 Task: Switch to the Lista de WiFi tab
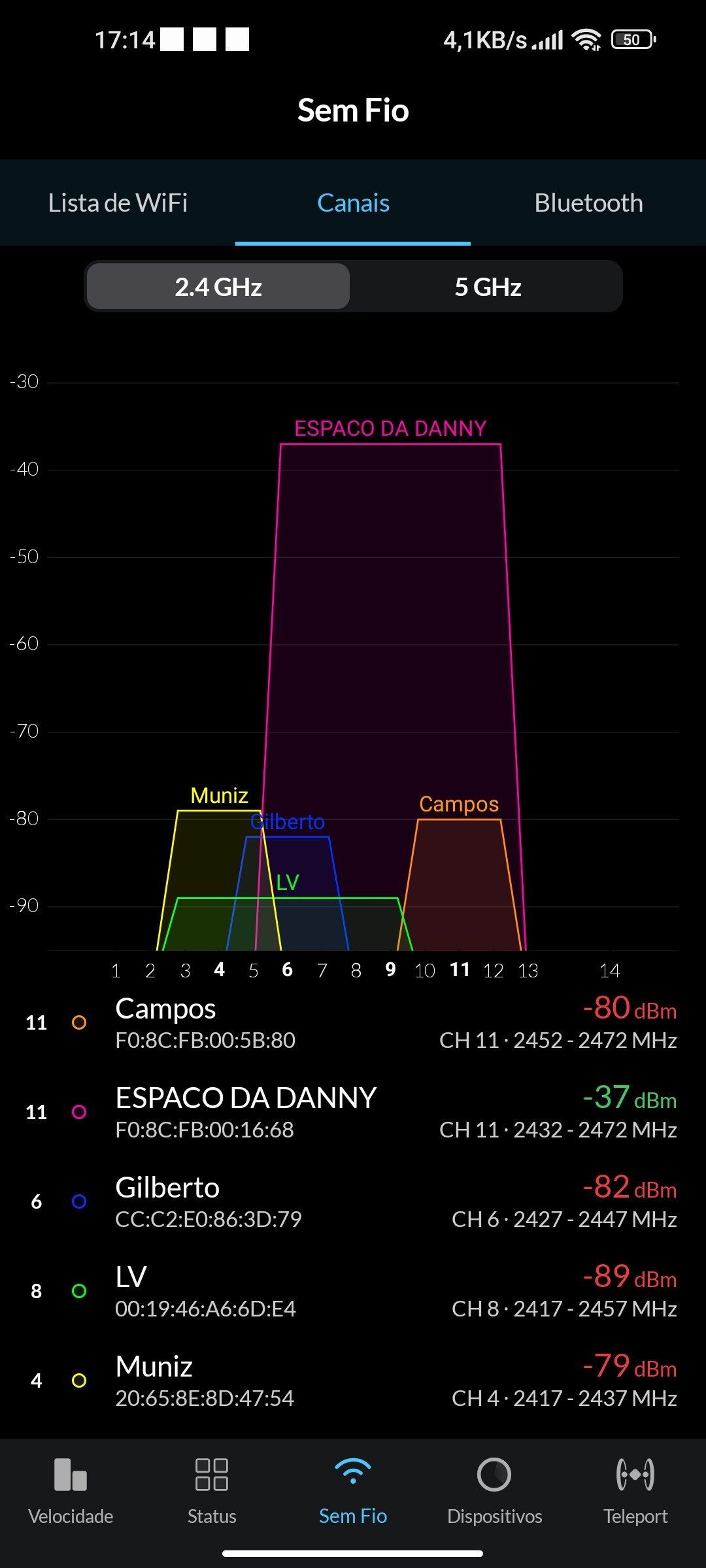pos(118,203)
